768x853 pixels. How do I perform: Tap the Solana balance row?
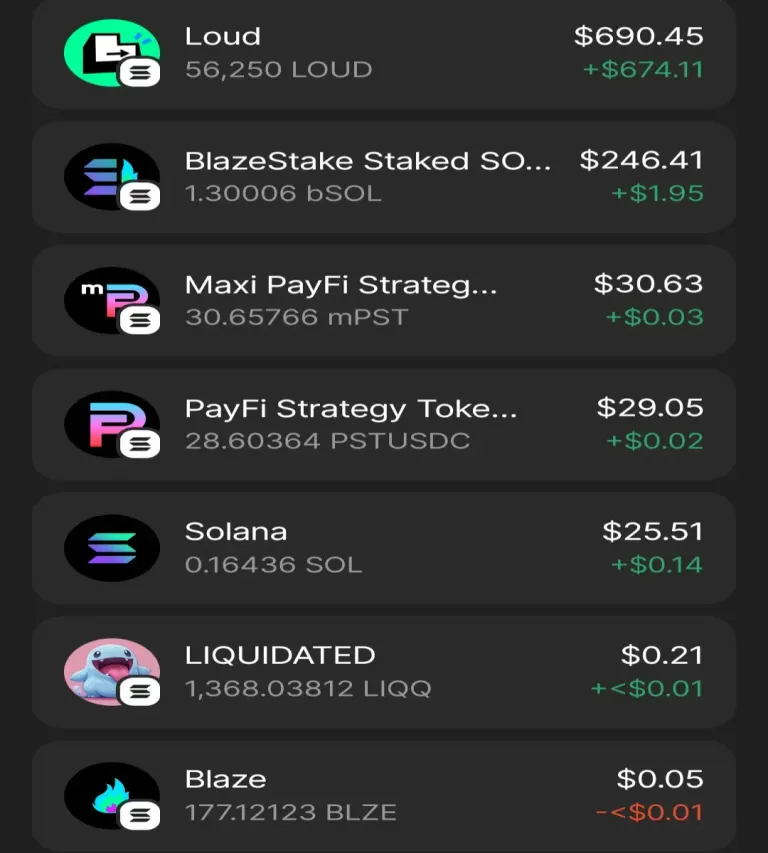pyautogui.click(x=384, y=547)
